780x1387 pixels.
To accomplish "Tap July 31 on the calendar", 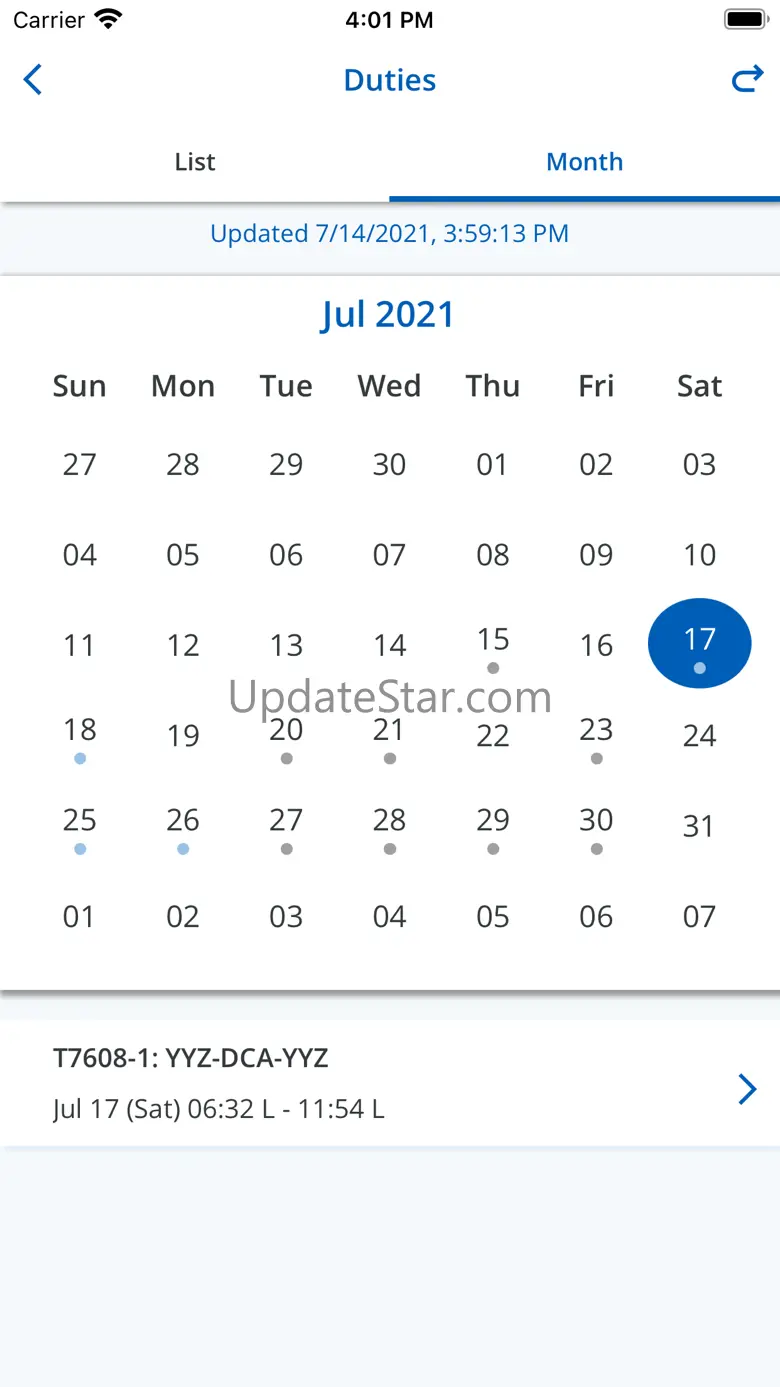I will (699, 826).
